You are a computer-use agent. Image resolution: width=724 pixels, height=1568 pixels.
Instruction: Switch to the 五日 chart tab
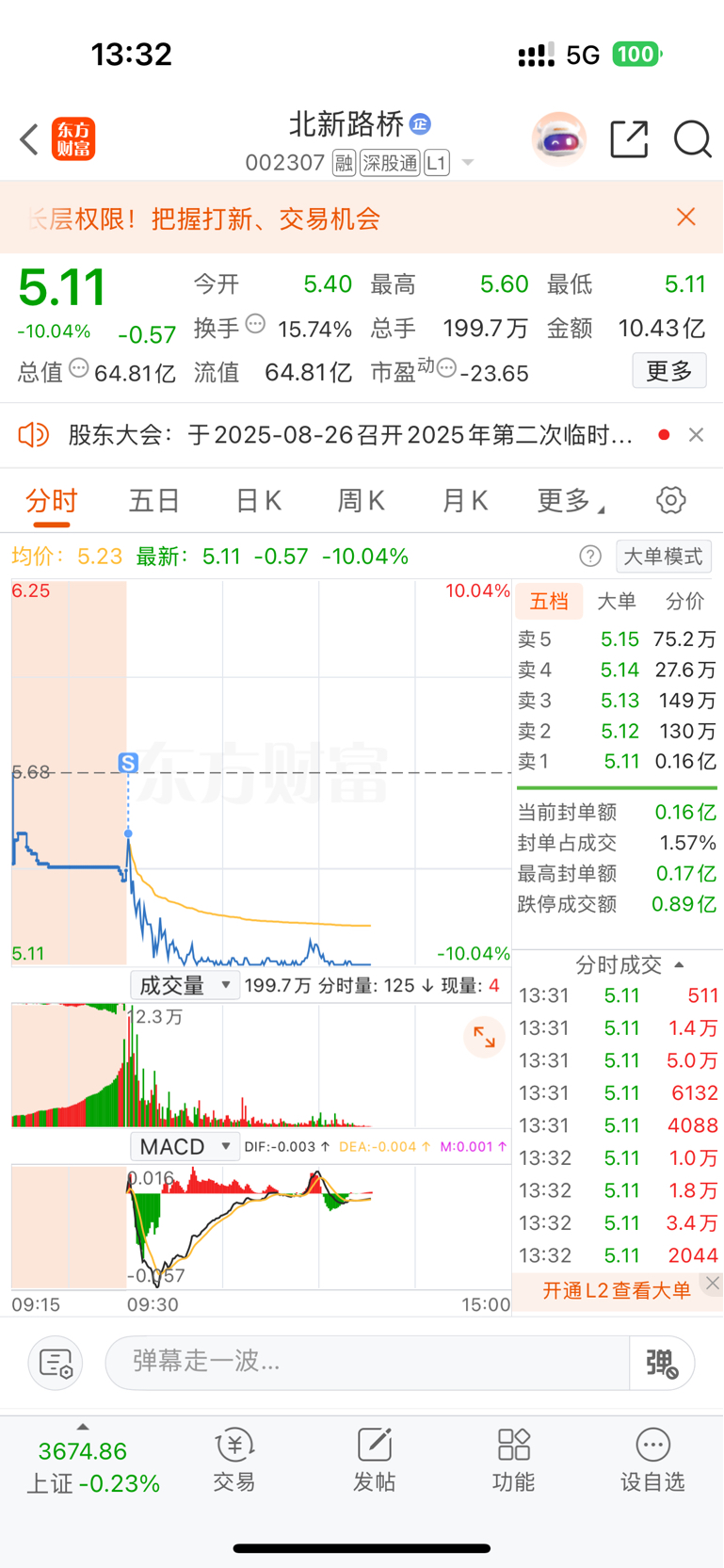tap(154, 500)
